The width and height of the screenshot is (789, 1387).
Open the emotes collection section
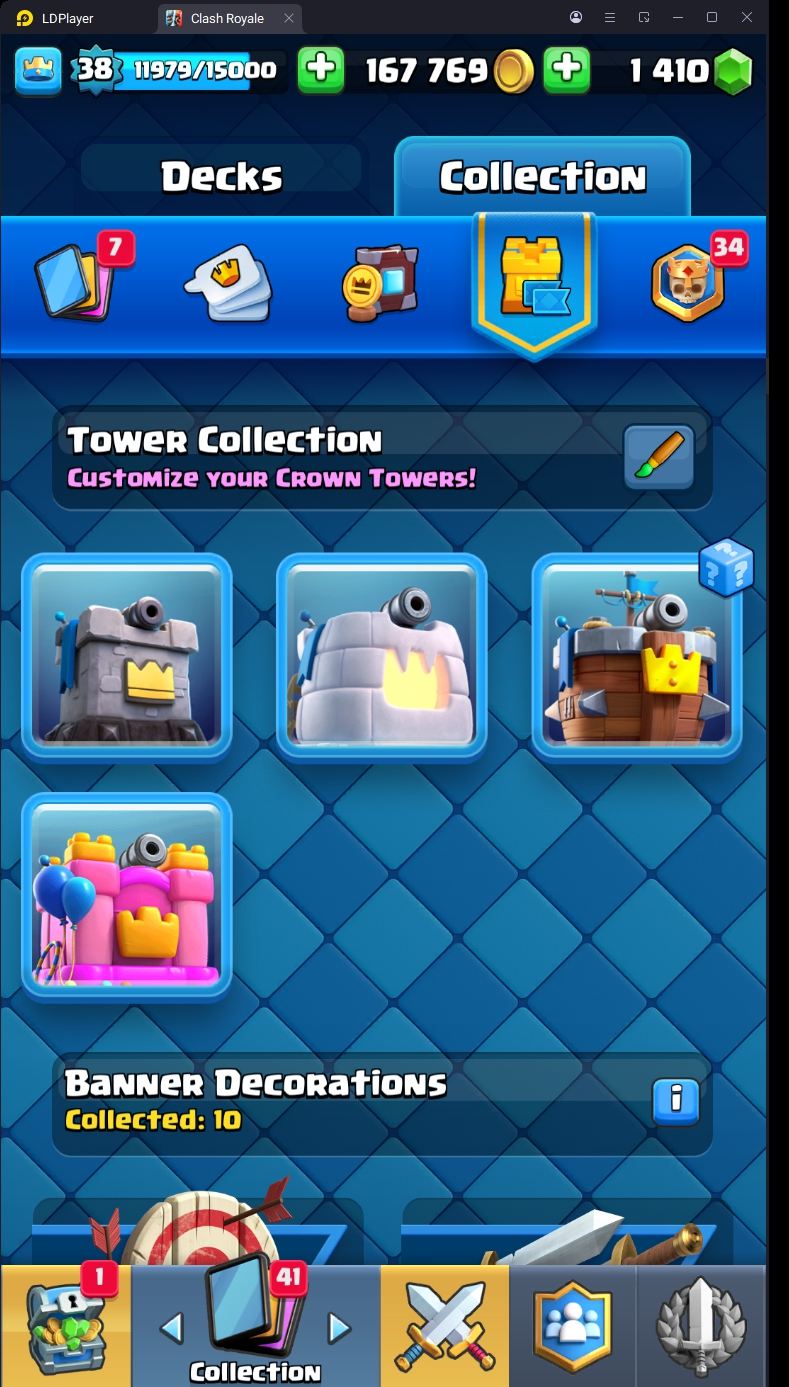point(227,283)
